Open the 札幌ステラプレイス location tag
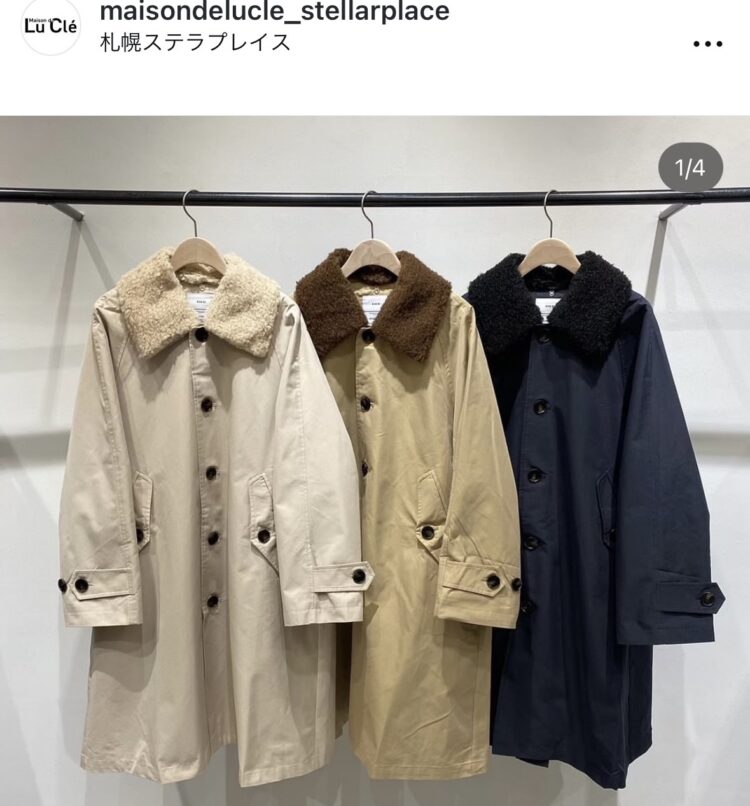 (196, 43)
